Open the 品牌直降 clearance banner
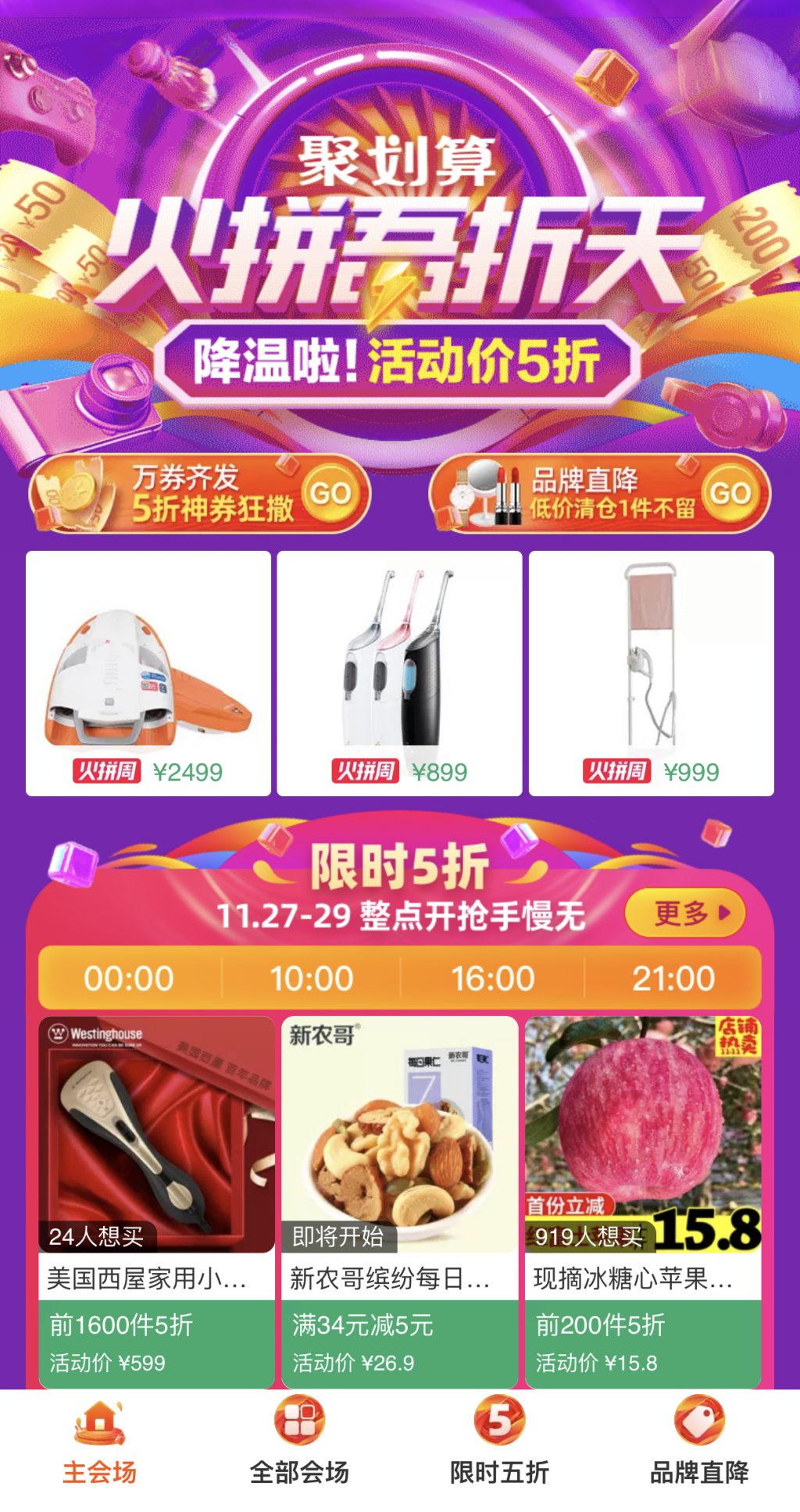800x1512 pixels. 599,494
